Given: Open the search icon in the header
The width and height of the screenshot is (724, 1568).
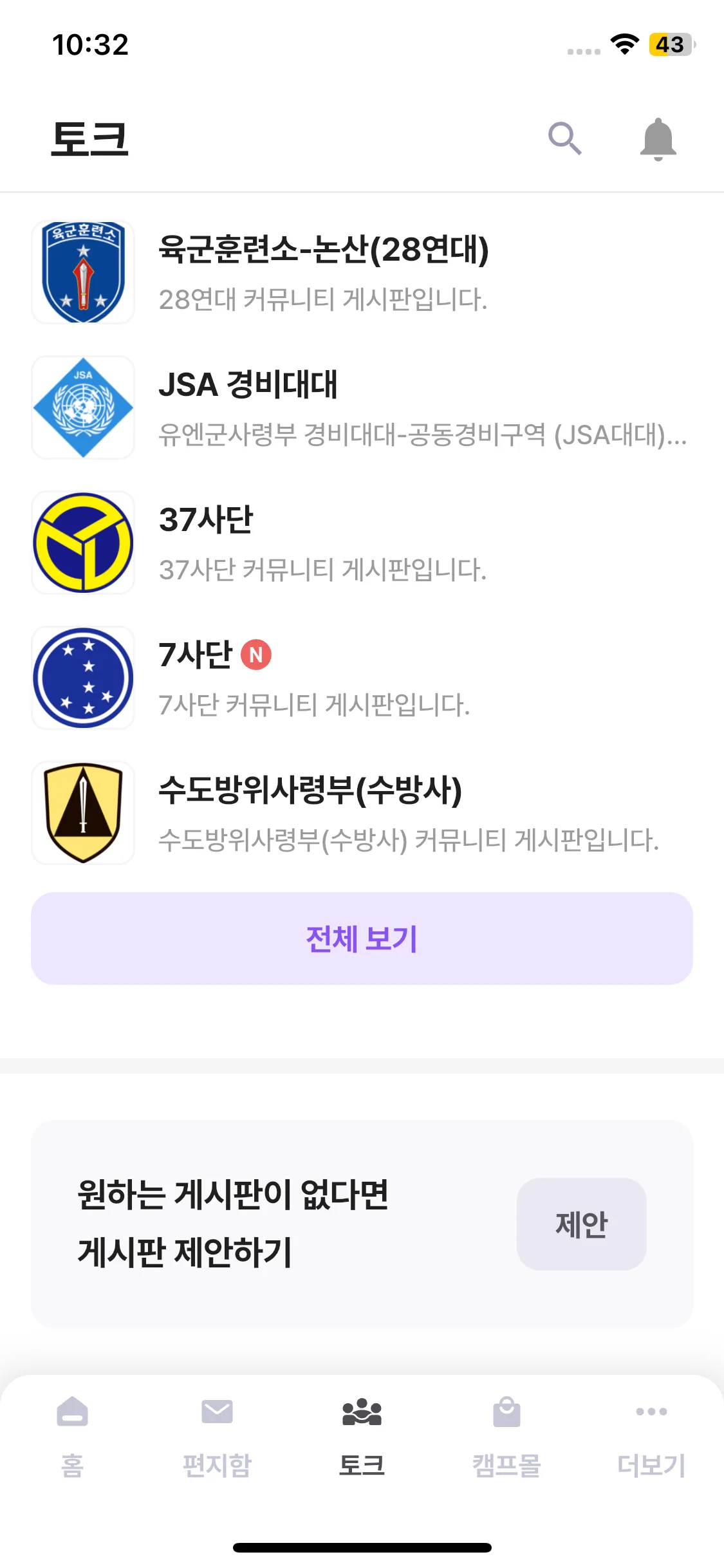Looking at the screenshot, I should (x=564, y=138).
